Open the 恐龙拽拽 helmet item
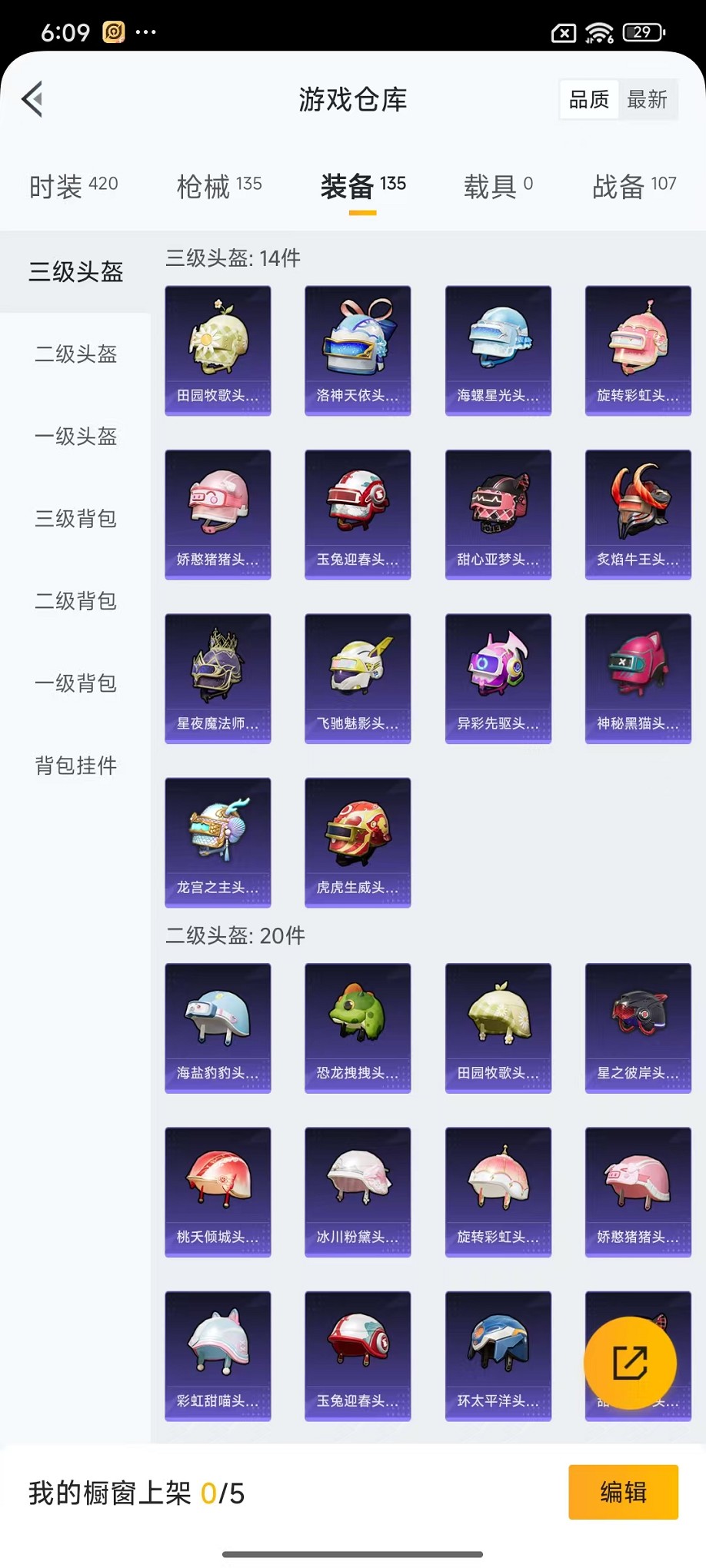The width and height of the screenshot is (706, 1568). click(x=358, y=1028)
